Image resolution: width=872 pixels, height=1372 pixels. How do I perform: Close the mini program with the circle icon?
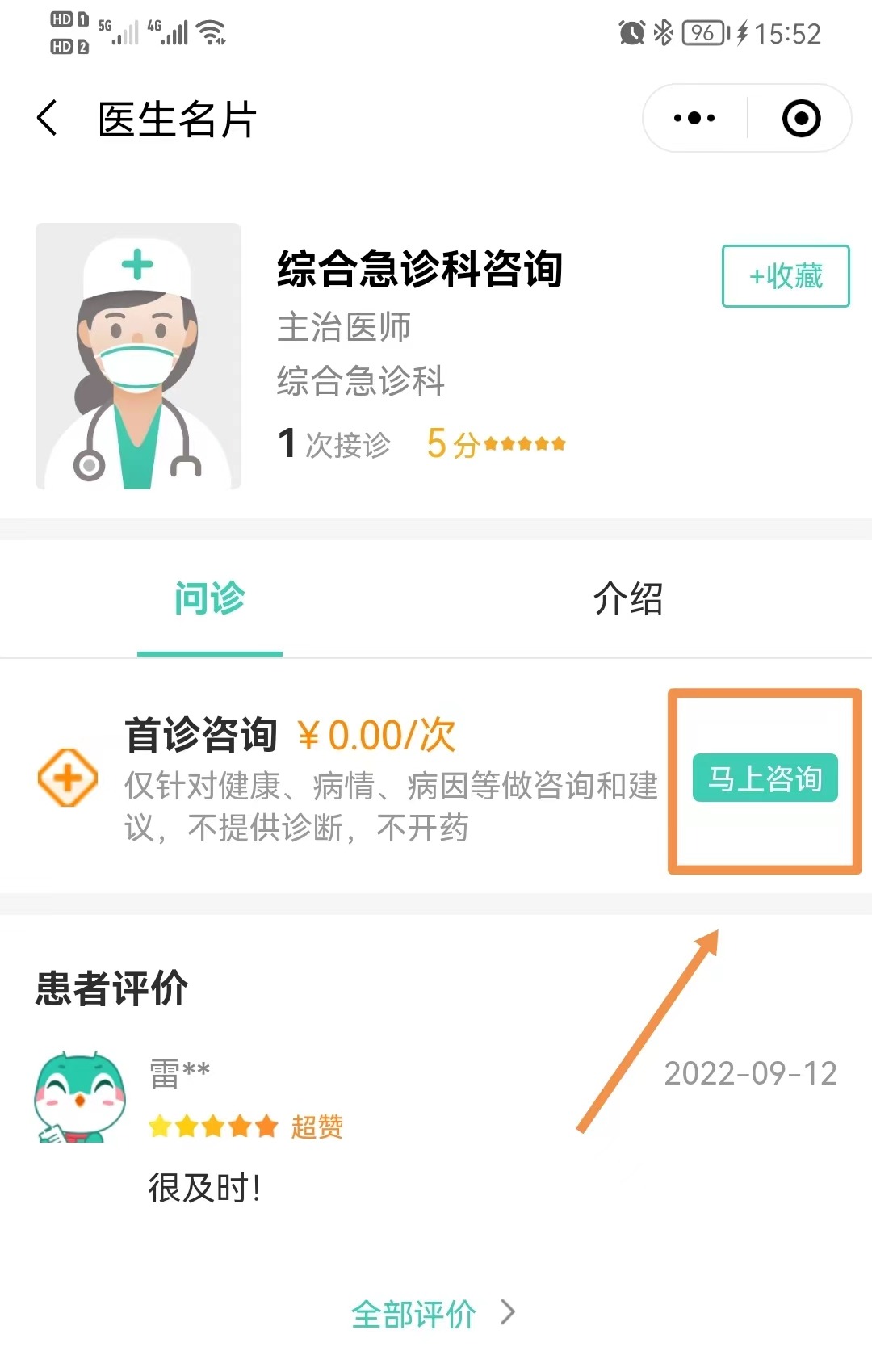pyautogui.click(x=801, y=119)
